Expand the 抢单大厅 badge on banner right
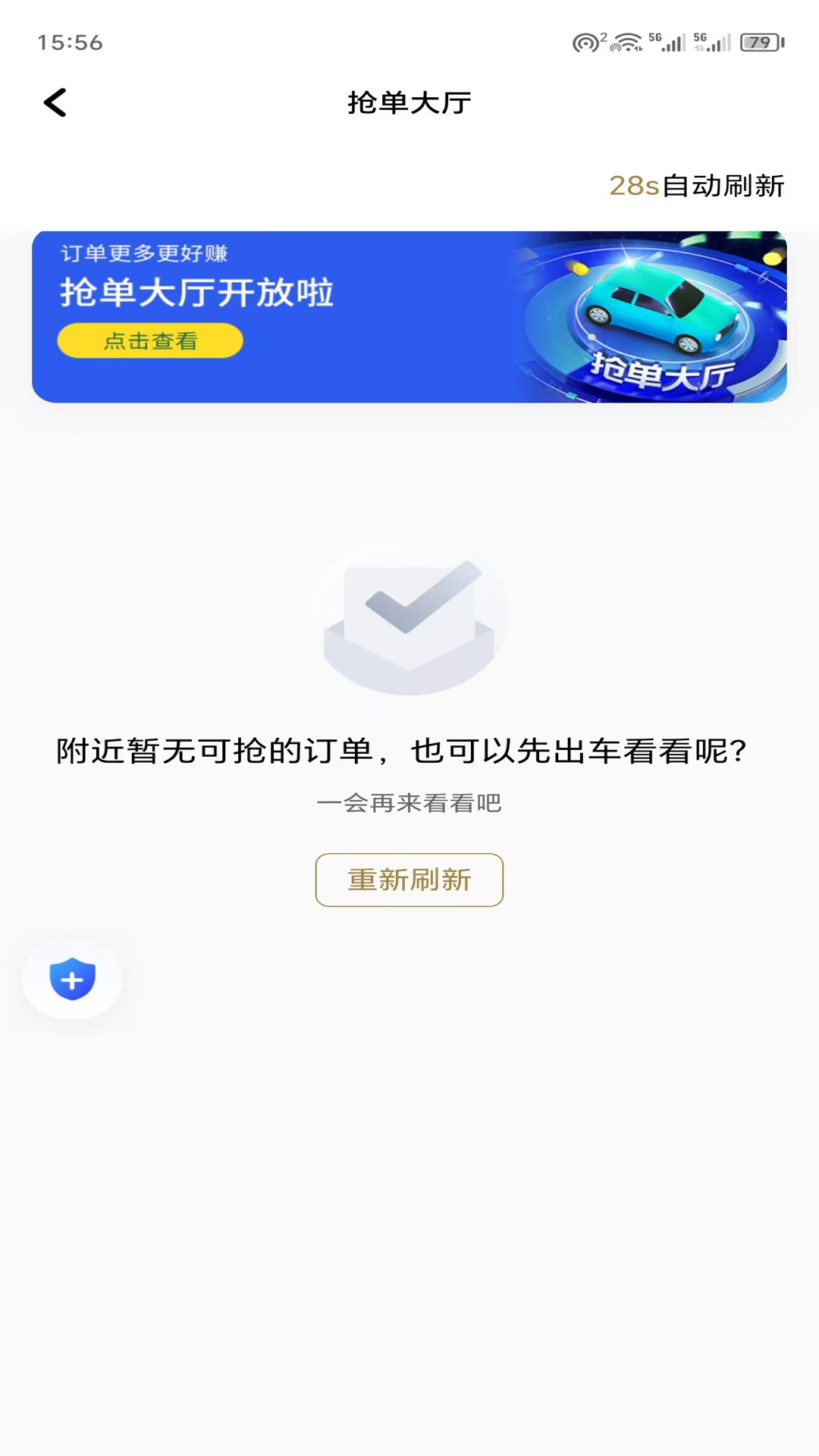Screen dimensions: 819x1456 (666, 371)
